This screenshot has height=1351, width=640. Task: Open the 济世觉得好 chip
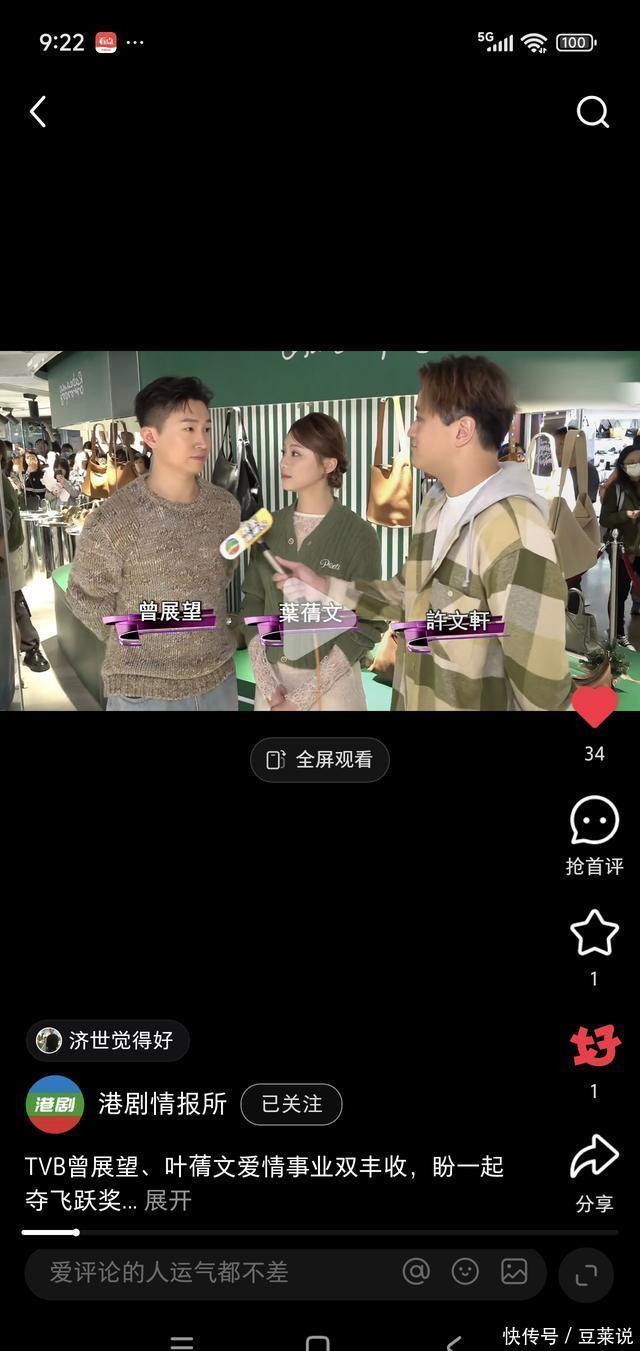tap(107, 1040)
